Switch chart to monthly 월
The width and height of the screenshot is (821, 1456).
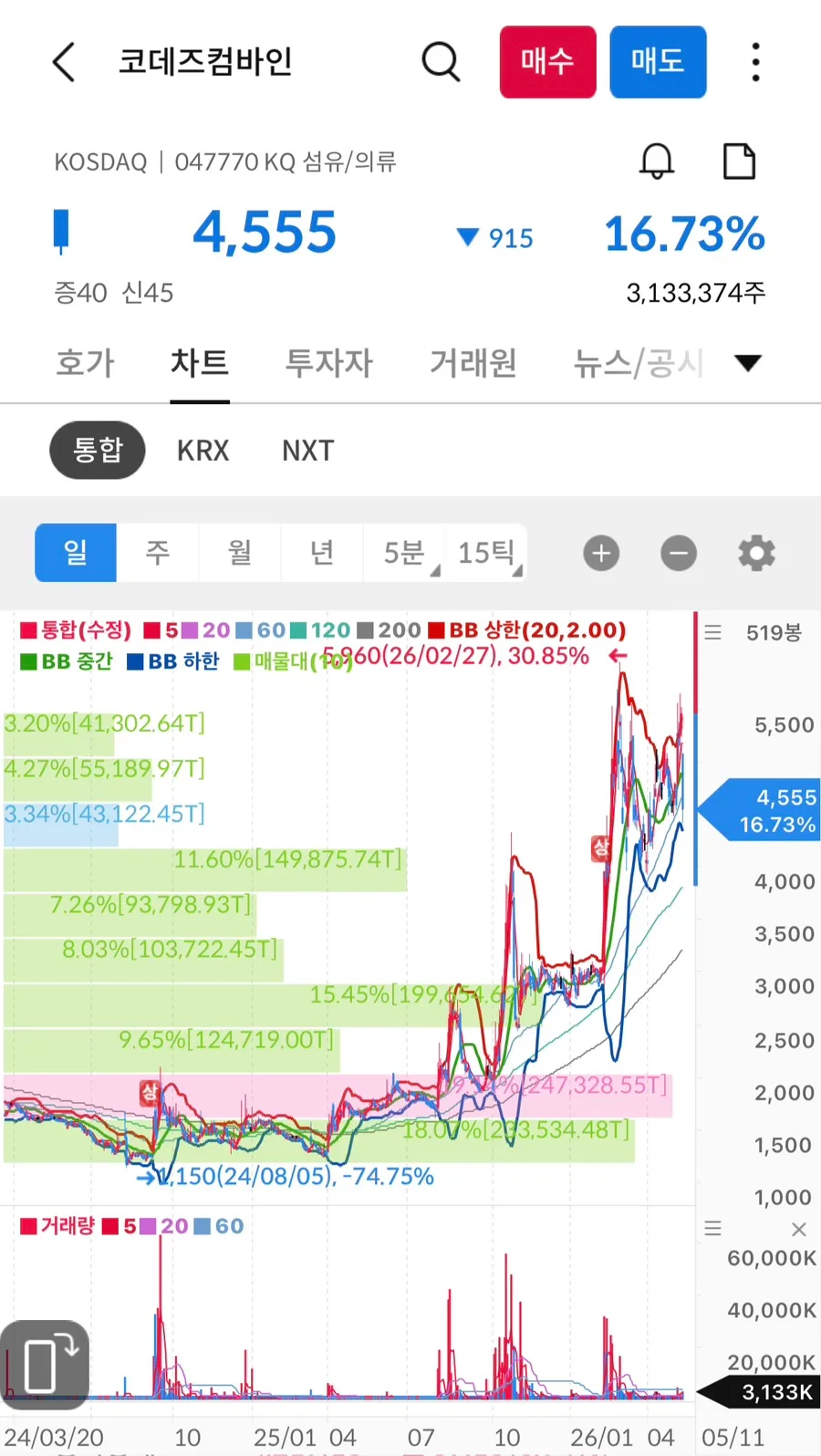pyautogui.click(x=240, y=553)
